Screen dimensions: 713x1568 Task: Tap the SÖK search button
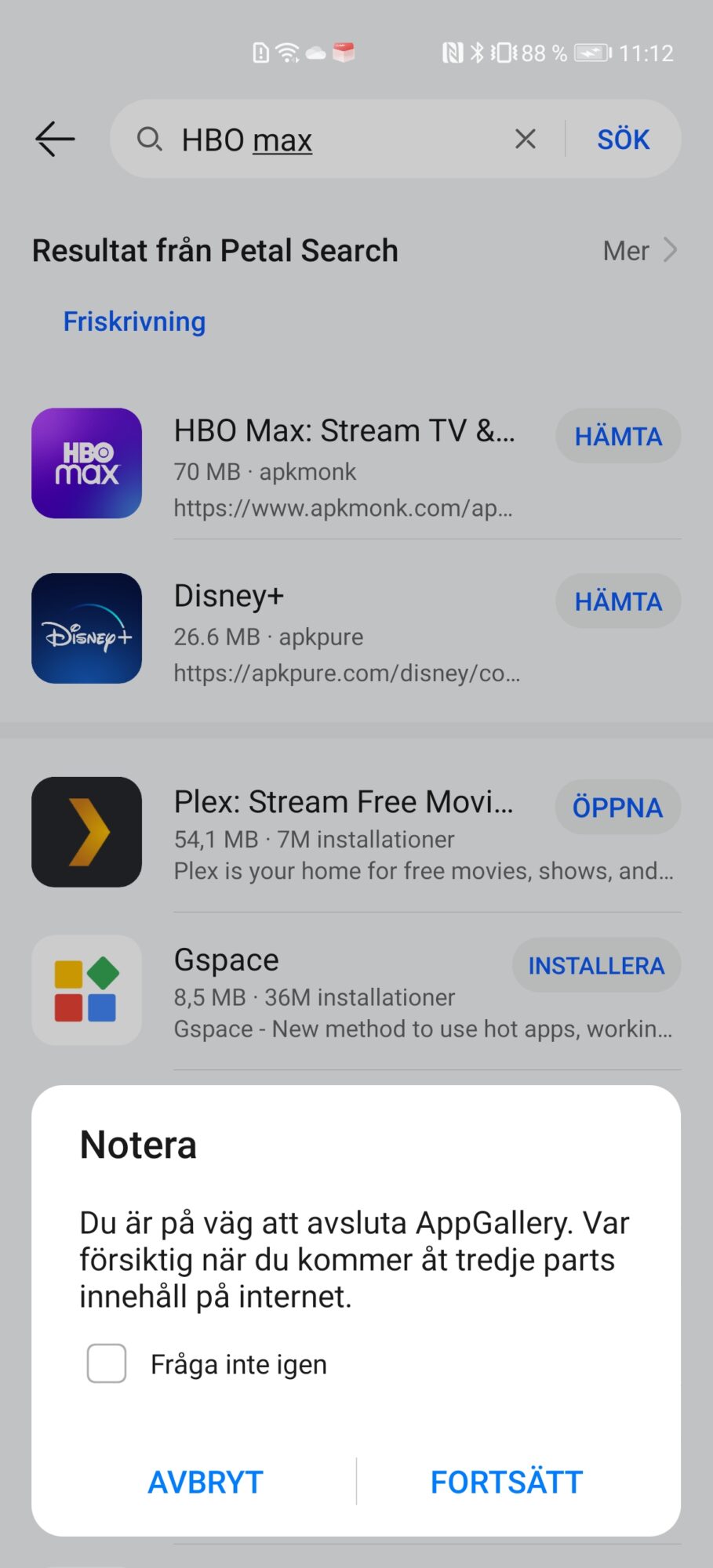point(623,140)
